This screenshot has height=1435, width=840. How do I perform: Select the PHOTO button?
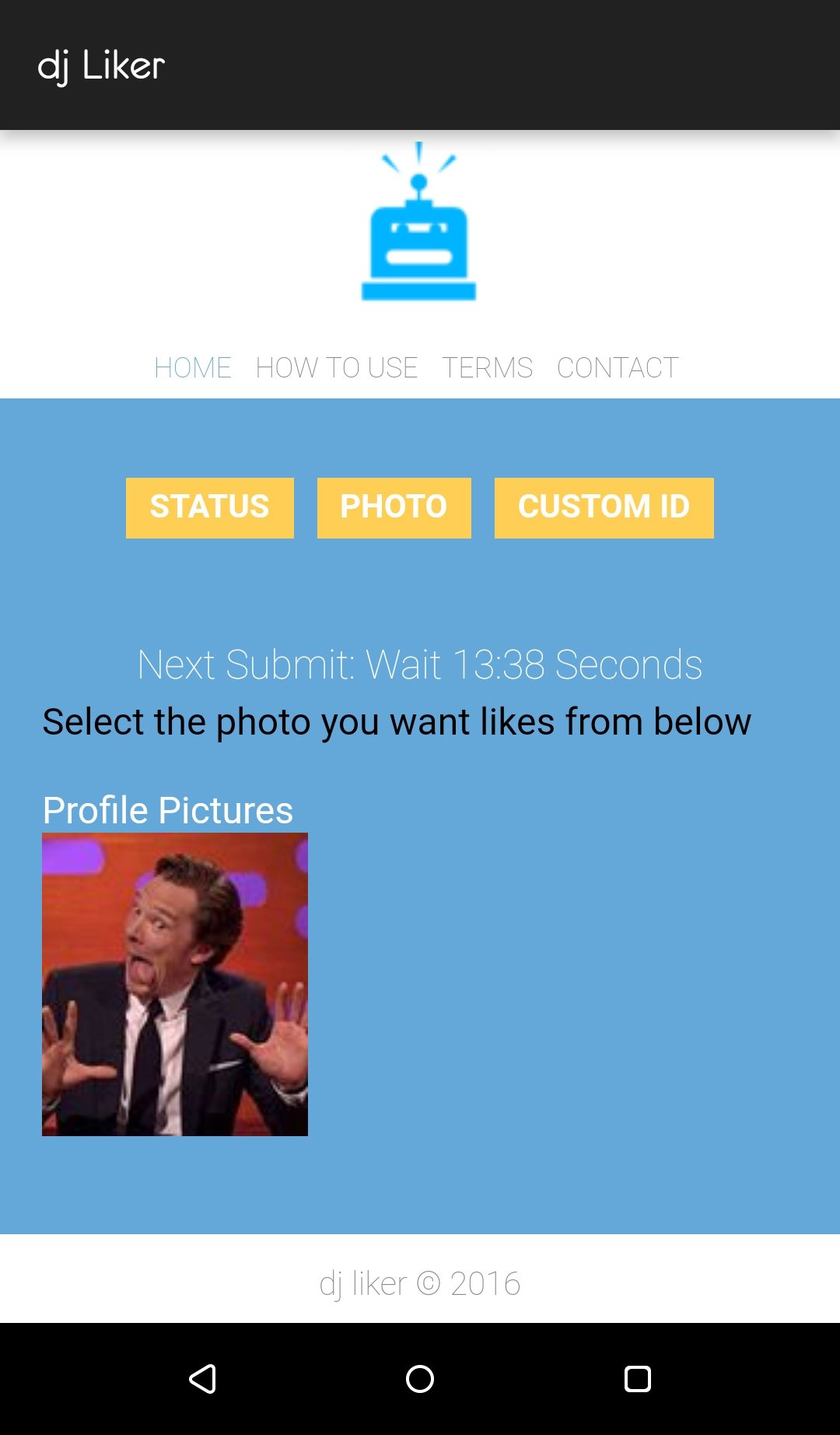394,507
